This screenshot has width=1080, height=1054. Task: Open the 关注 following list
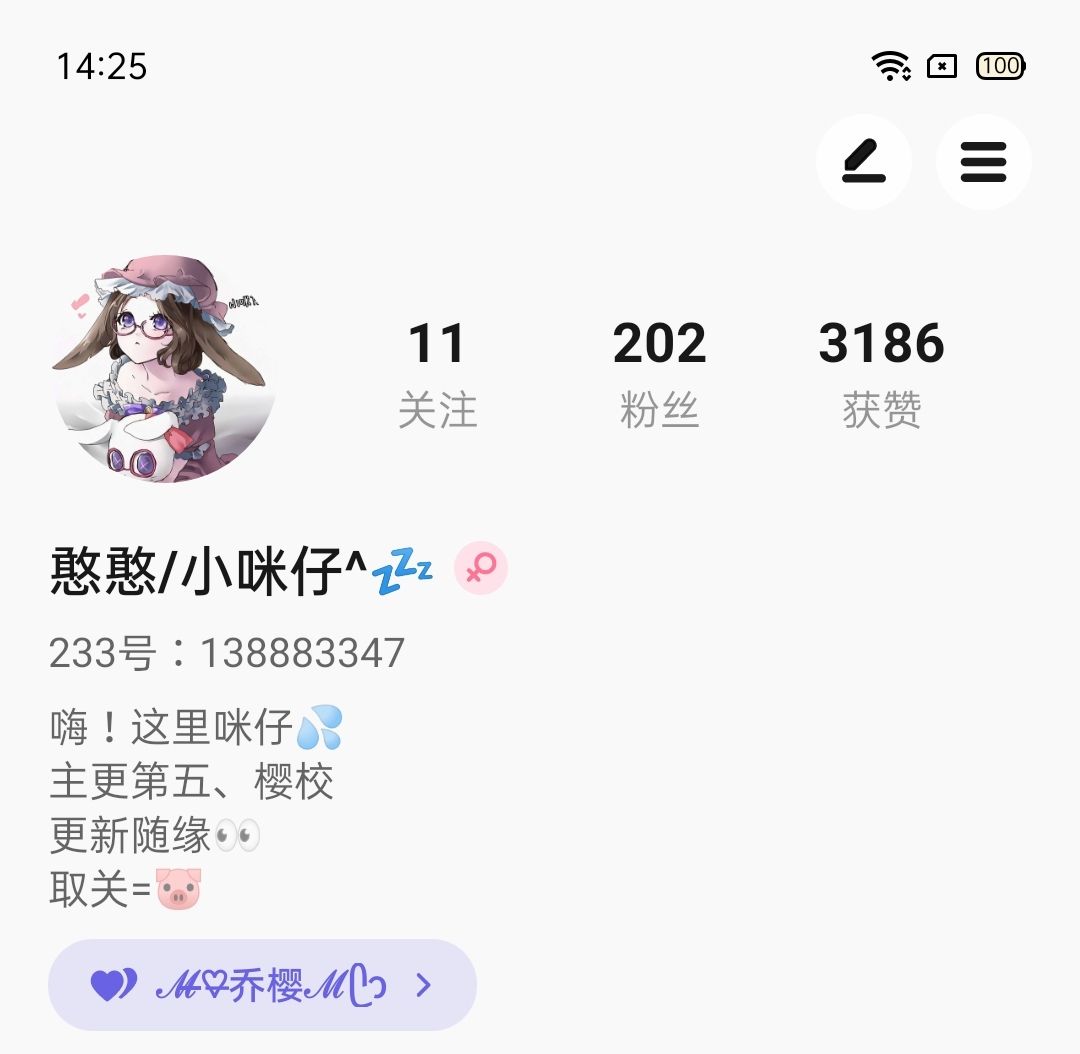[x=437, y=374]
